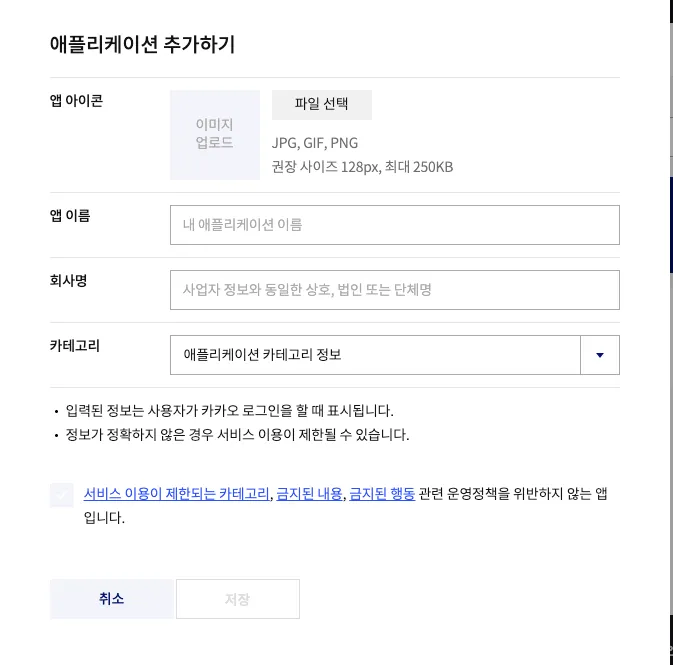The width and height of the screenshot is (673, 665).
Task: Tap the 저장 button
Action: (237, 599)
